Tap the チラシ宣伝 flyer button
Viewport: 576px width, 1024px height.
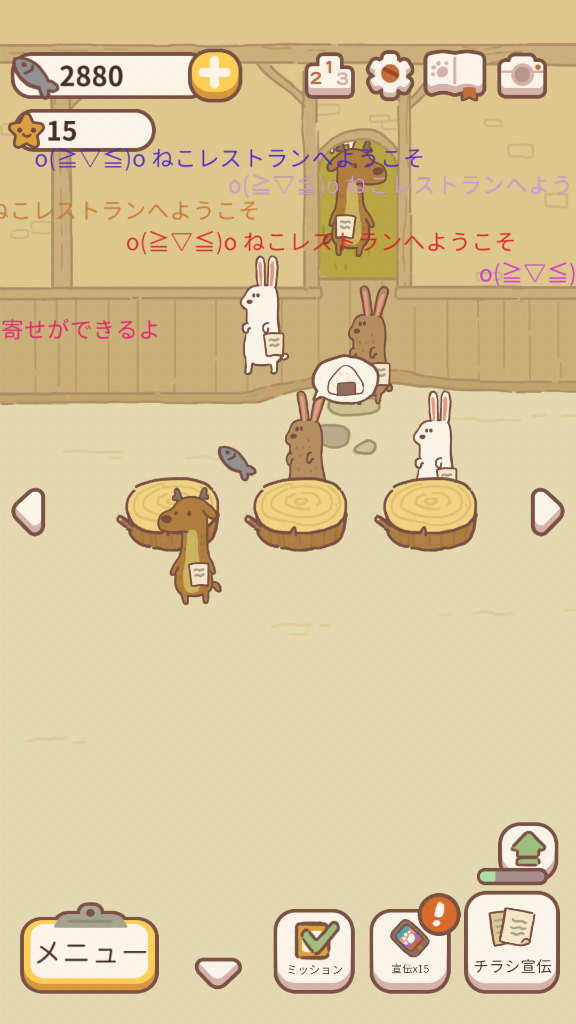point(512,942)
